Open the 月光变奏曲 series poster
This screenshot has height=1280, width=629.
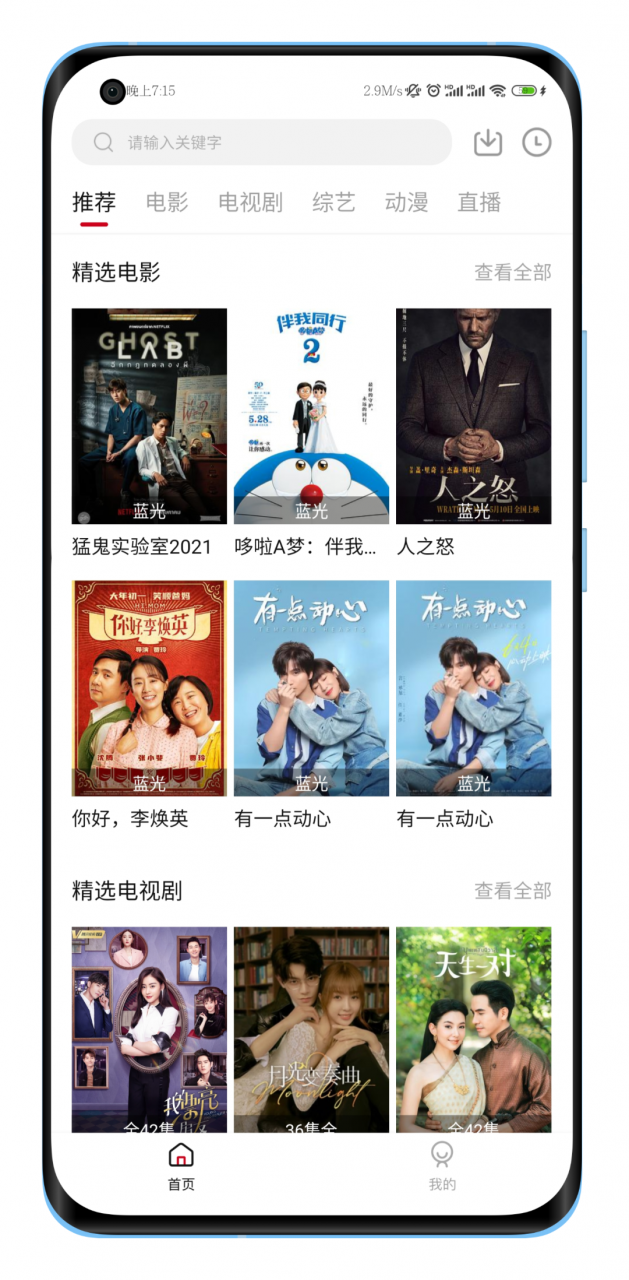point(311,1028)
